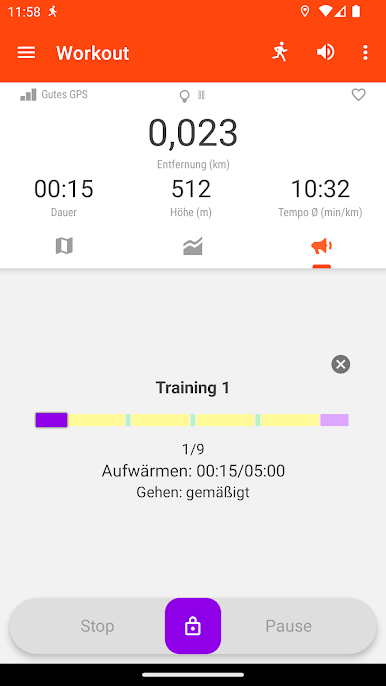The height and width of the screenshot is (686, 386).
Task: Select the megaphone training tab
Action: pos(322,246)
